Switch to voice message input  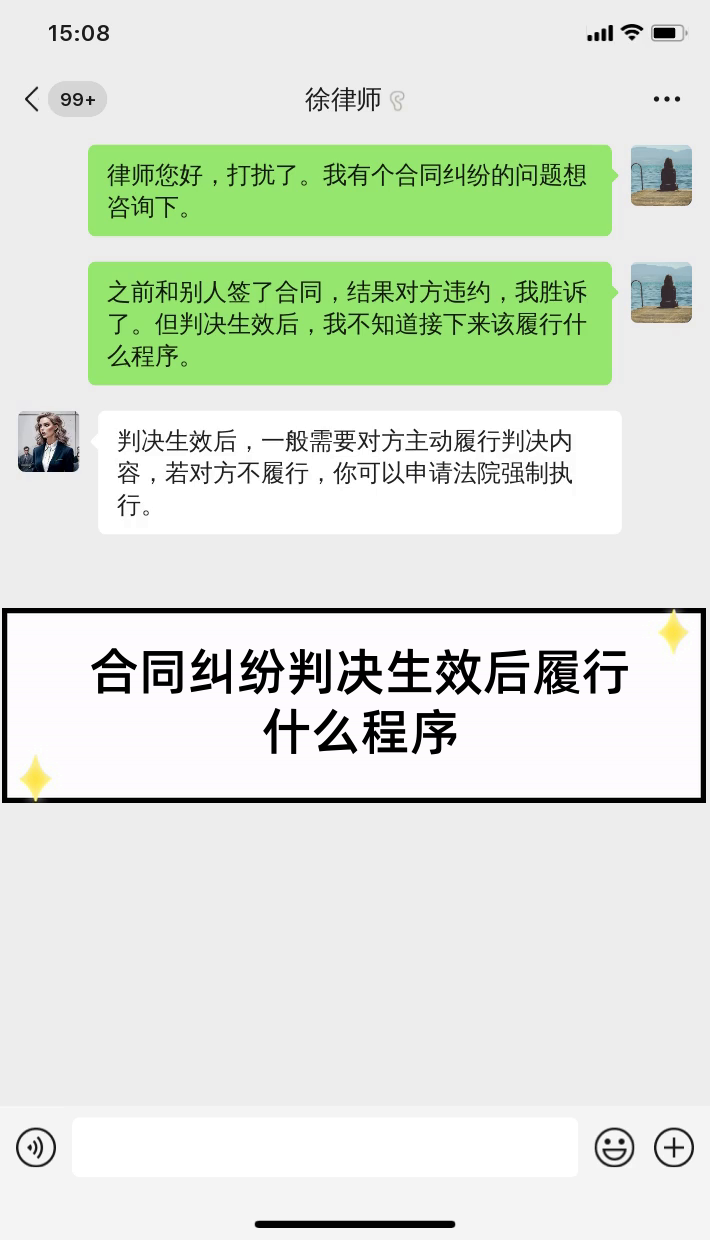point(37,1147)
